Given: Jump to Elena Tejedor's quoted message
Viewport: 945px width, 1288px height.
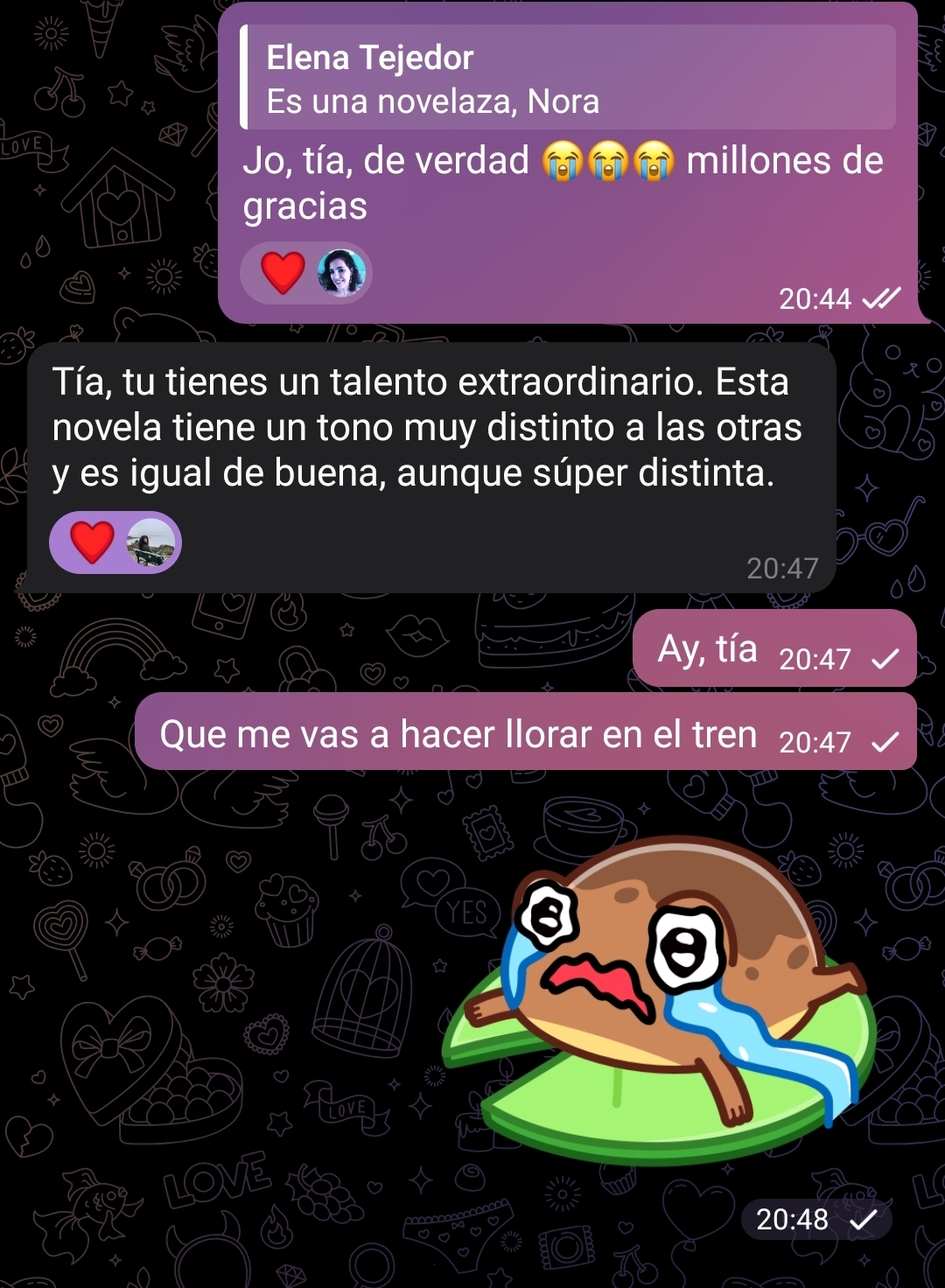Looking at the screenshot, I should point(569,79).
